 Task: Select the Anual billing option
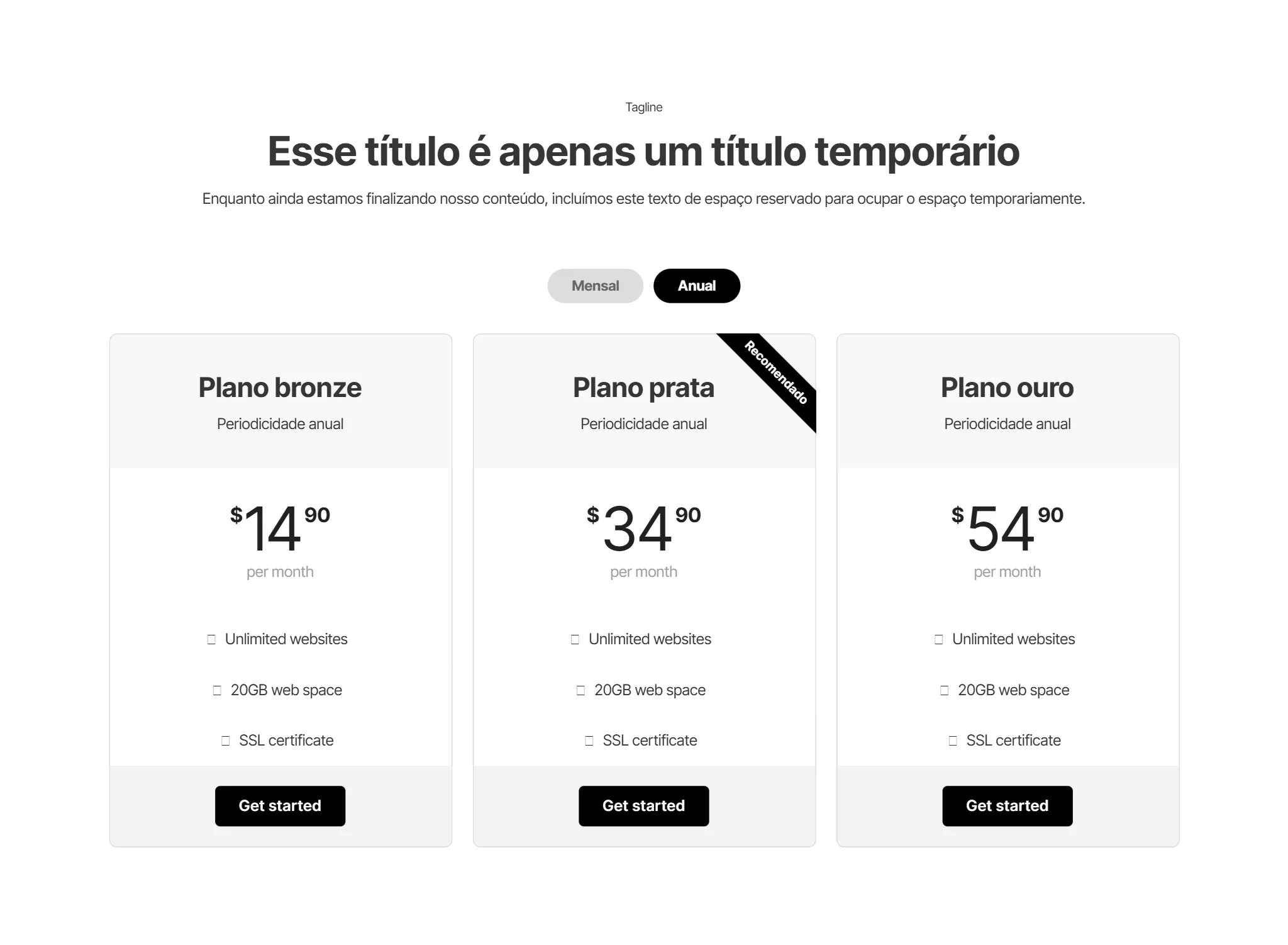pos(696,286)
